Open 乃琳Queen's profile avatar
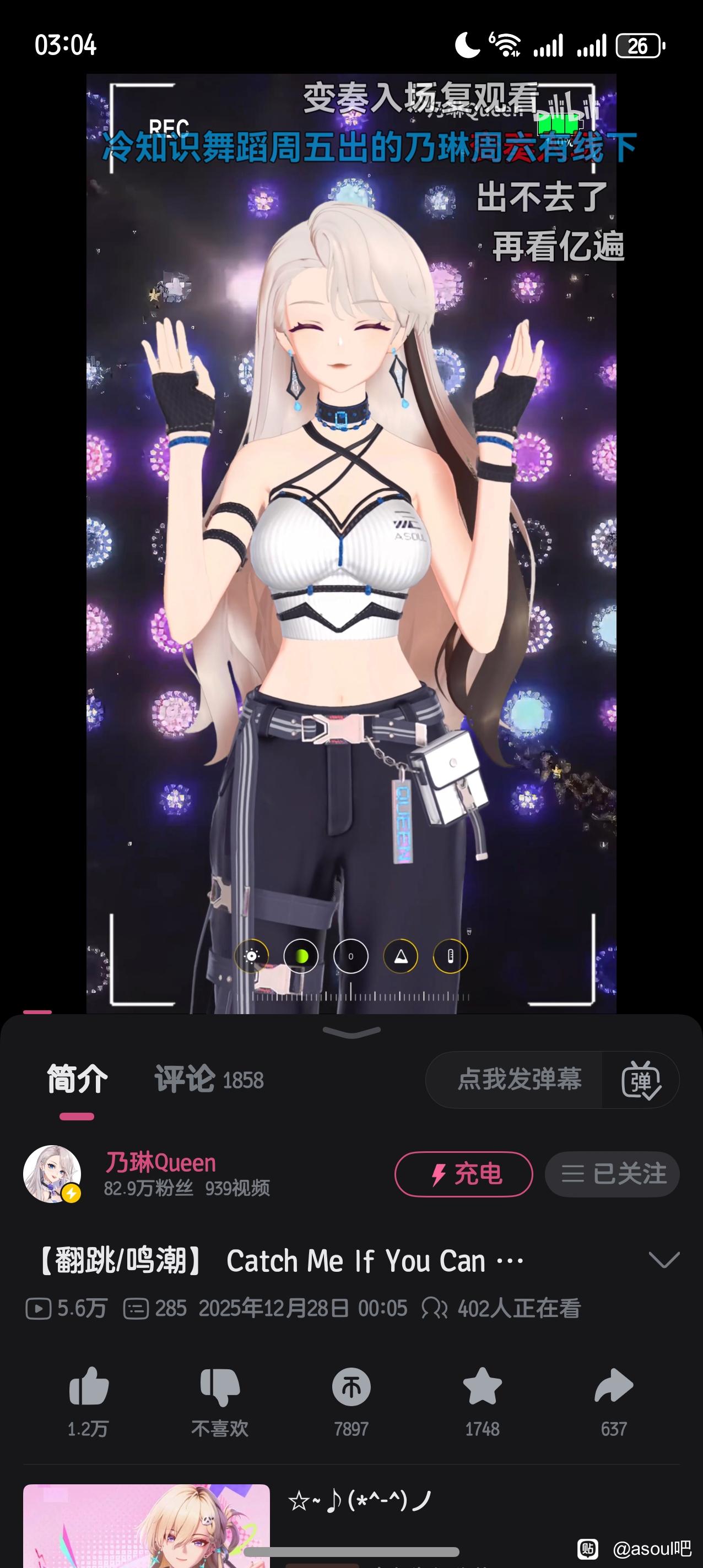 pos(52,1174)
